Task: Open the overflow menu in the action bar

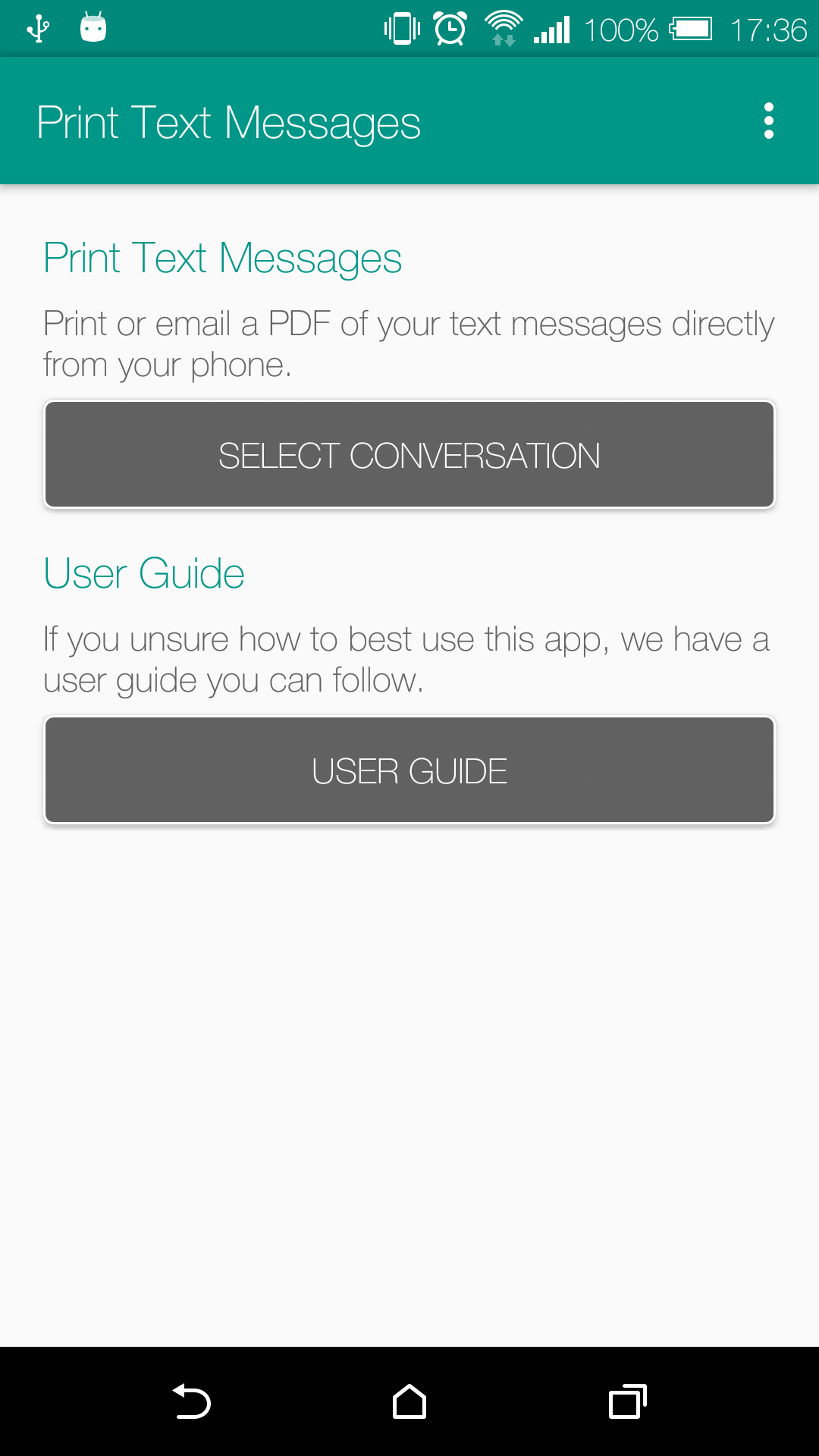Action: [768, 120]
